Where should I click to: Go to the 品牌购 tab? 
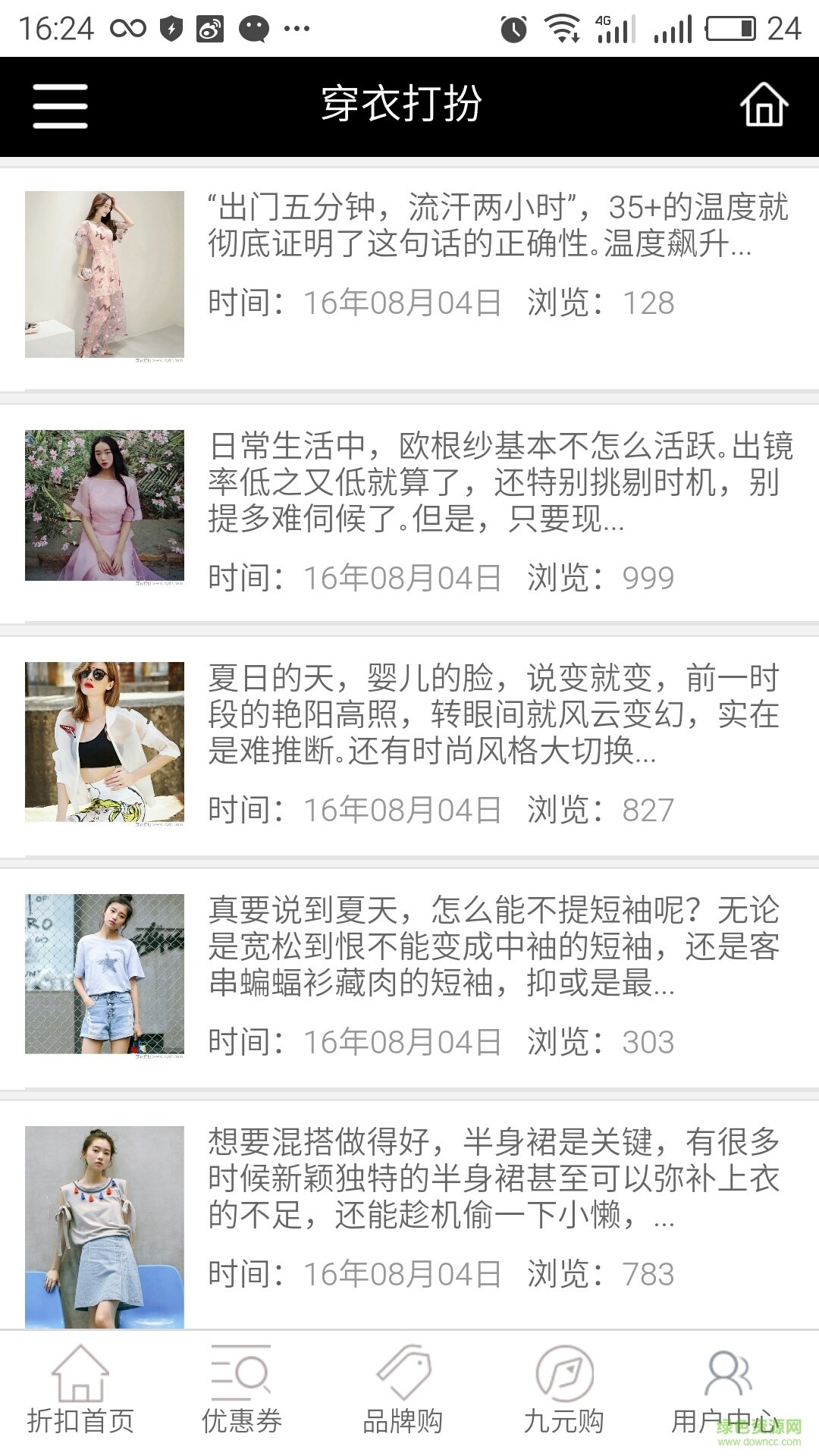[x=403, y=1392]
